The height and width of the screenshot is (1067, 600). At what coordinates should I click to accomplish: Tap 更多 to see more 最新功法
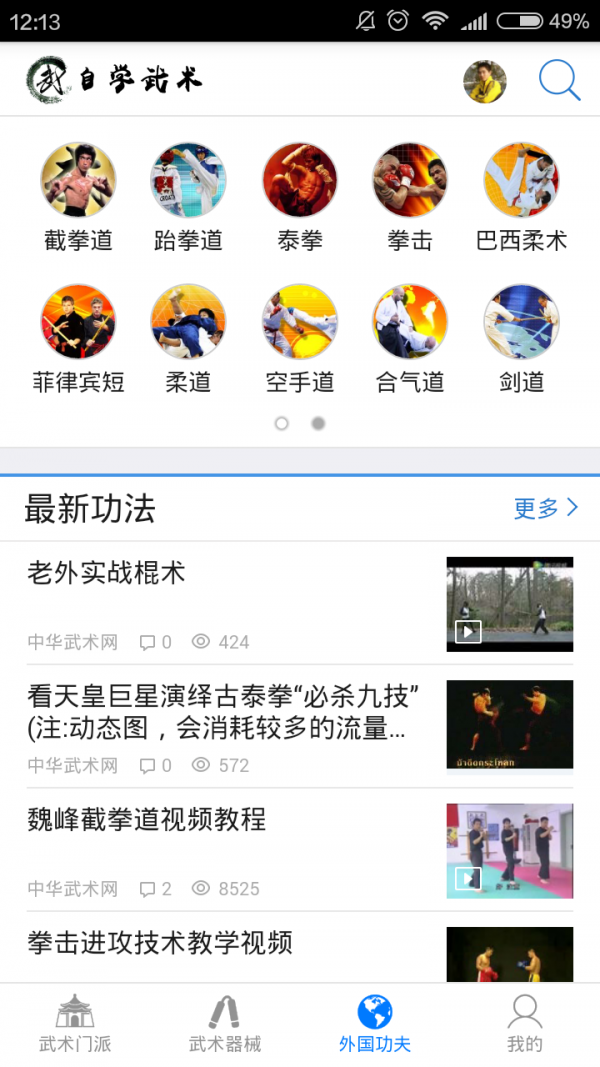[545, 508]
